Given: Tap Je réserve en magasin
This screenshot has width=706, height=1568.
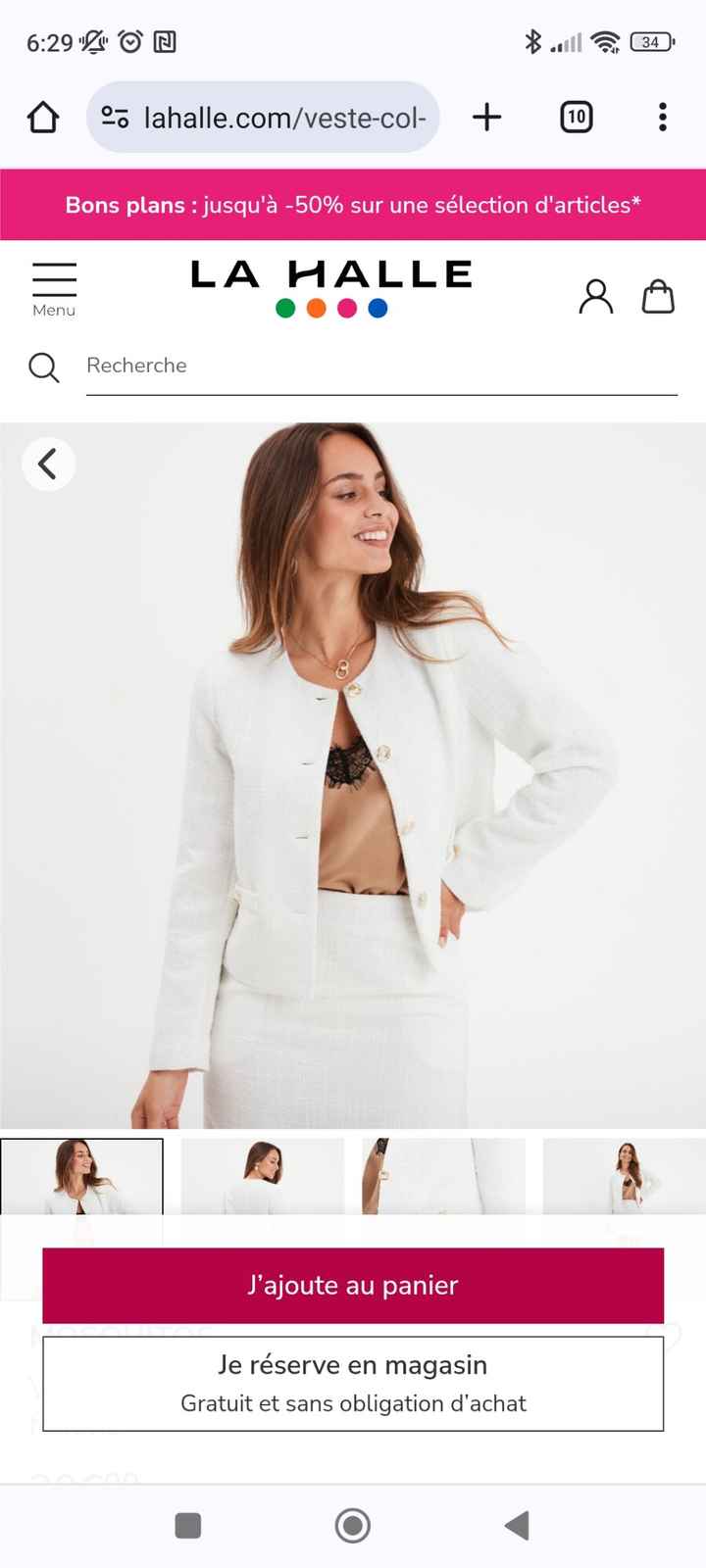Looking at the screenshot, I should (353, 1383).
